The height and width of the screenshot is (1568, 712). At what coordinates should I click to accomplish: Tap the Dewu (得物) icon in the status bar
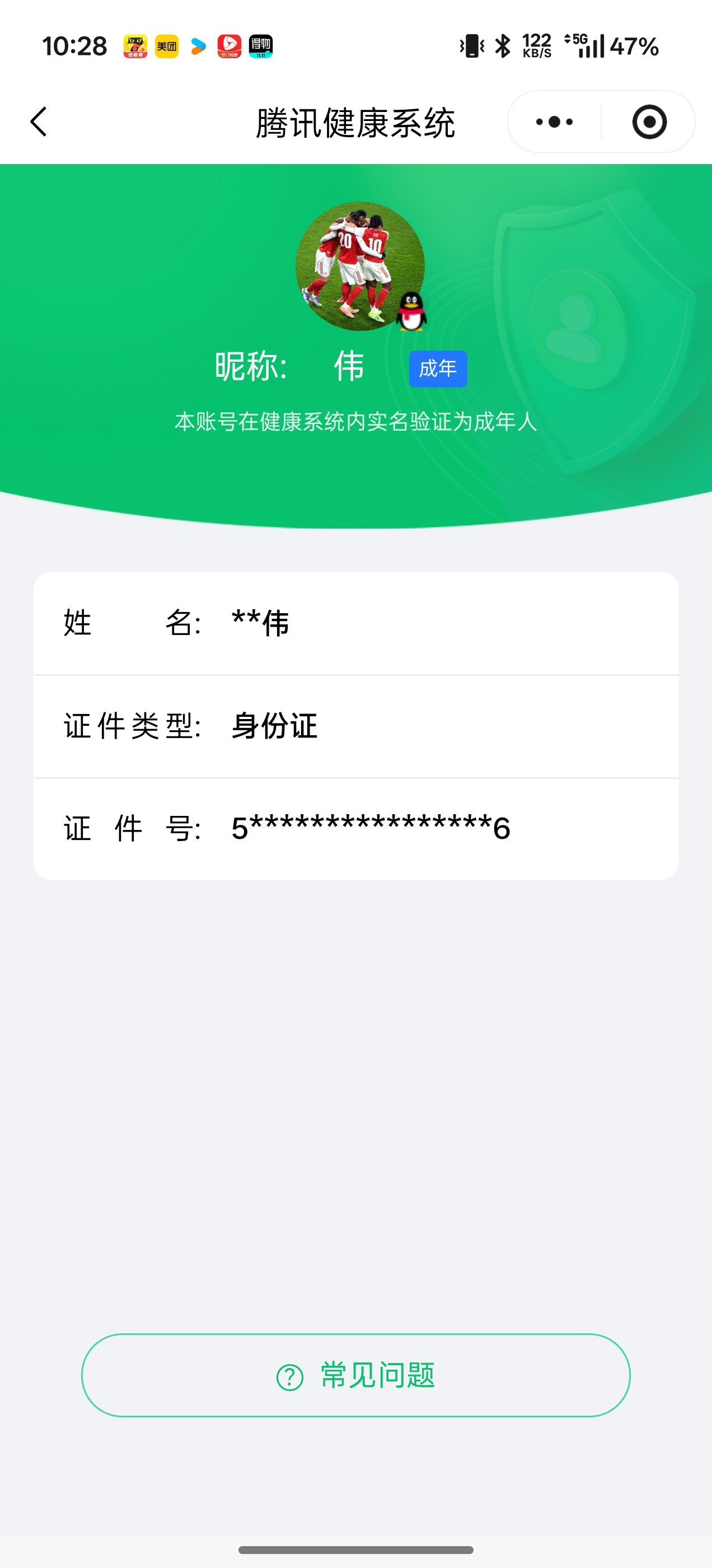[260, 46]
